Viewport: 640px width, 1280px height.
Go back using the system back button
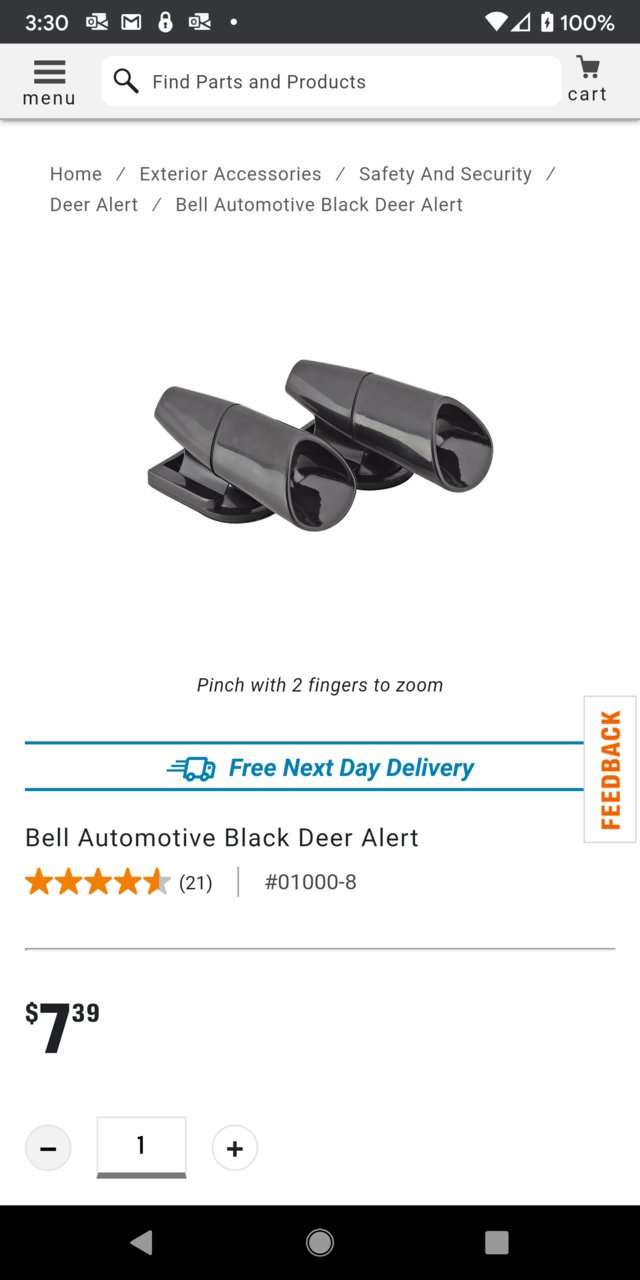[x=142, y=1242]
